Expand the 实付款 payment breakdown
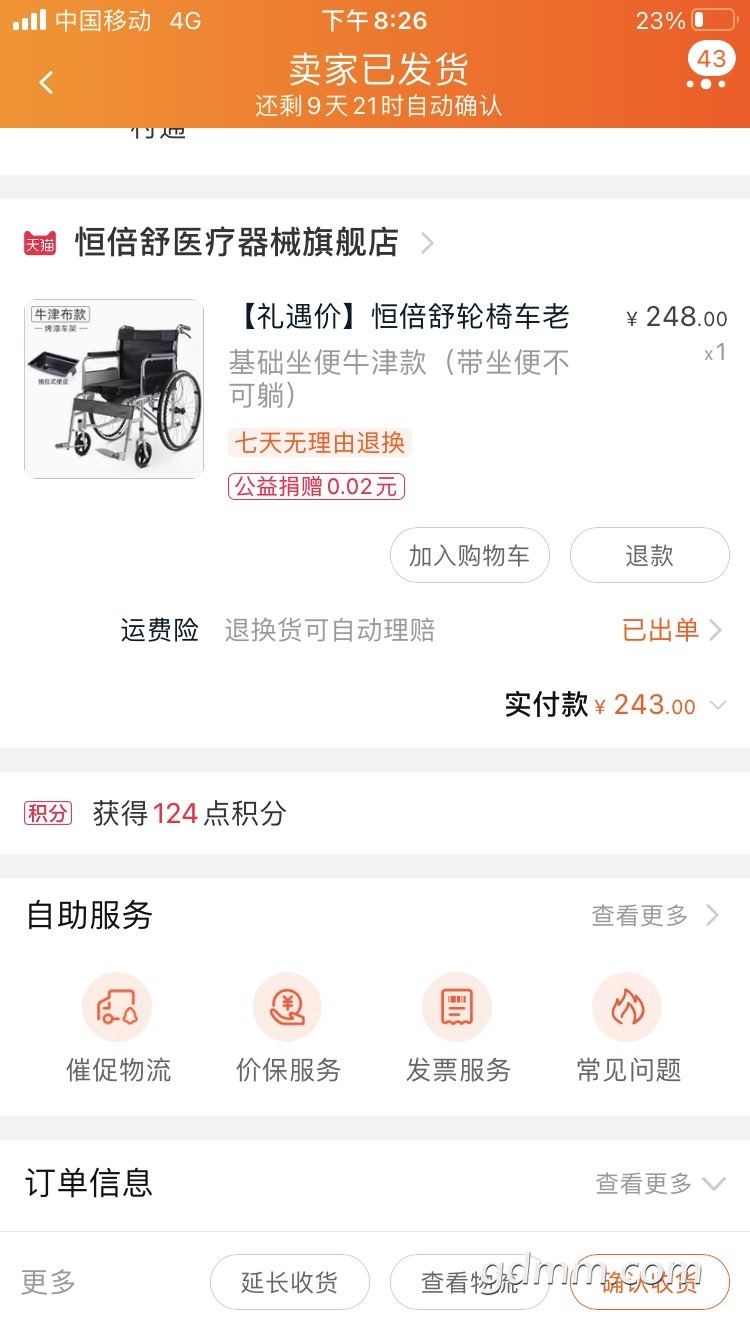750x1334 pixels. 717,705
